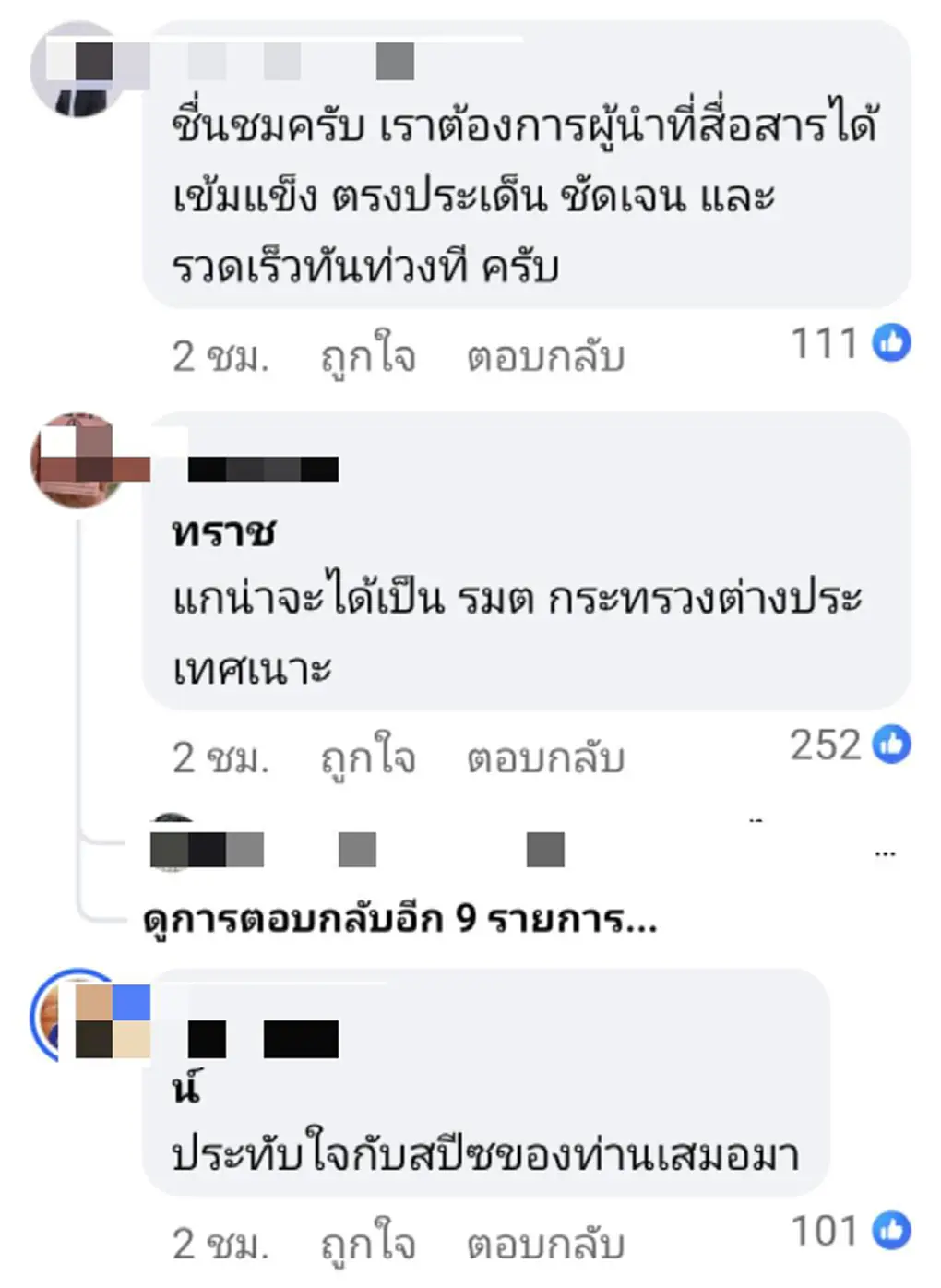Reply to the comment ประทับใจกับสปีชของท่านเสมอมา

[x=545, y=1245]
